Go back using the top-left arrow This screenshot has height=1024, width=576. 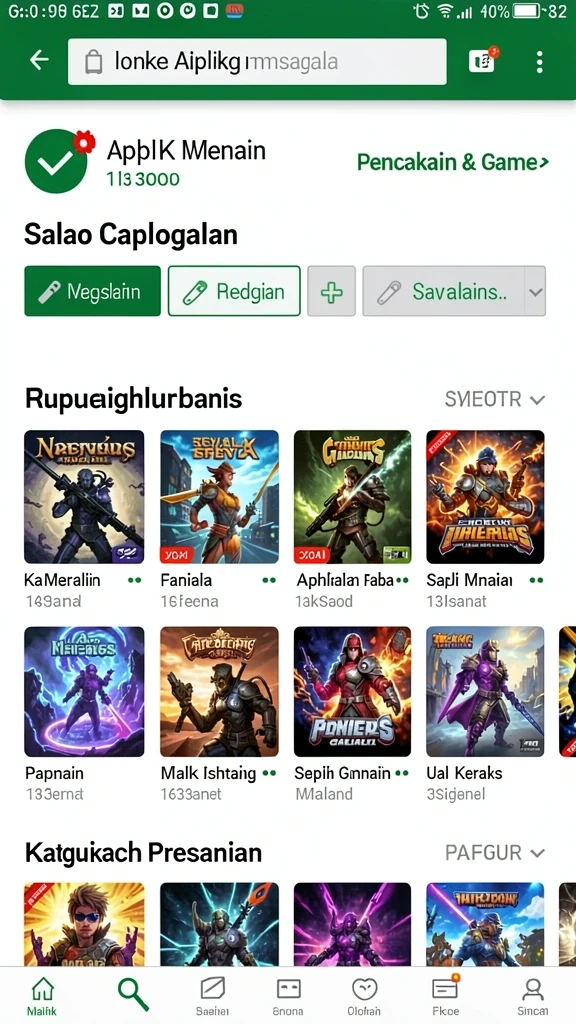(40, 61)
